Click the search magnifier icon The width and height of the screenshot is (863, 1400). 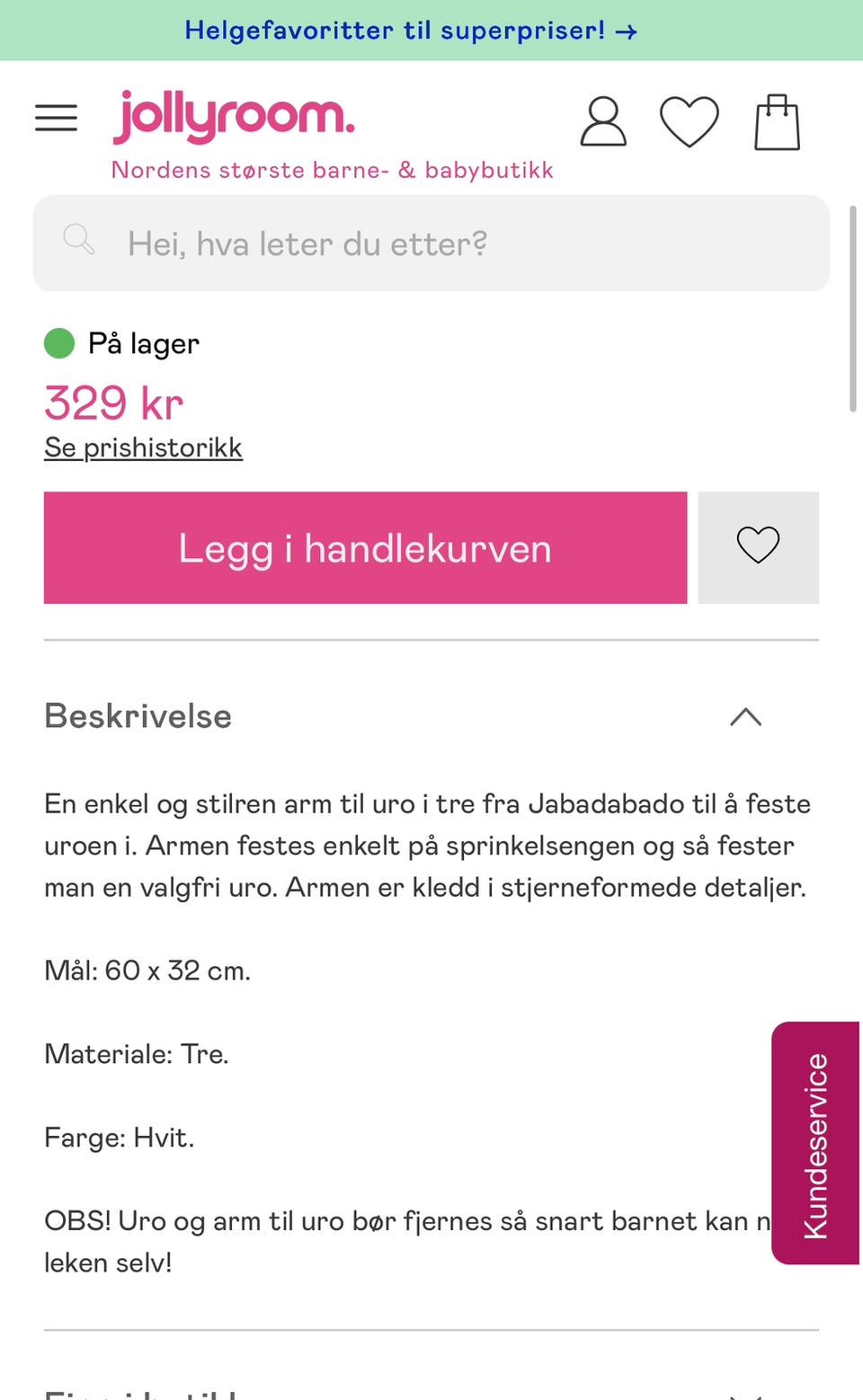(79, 240)
